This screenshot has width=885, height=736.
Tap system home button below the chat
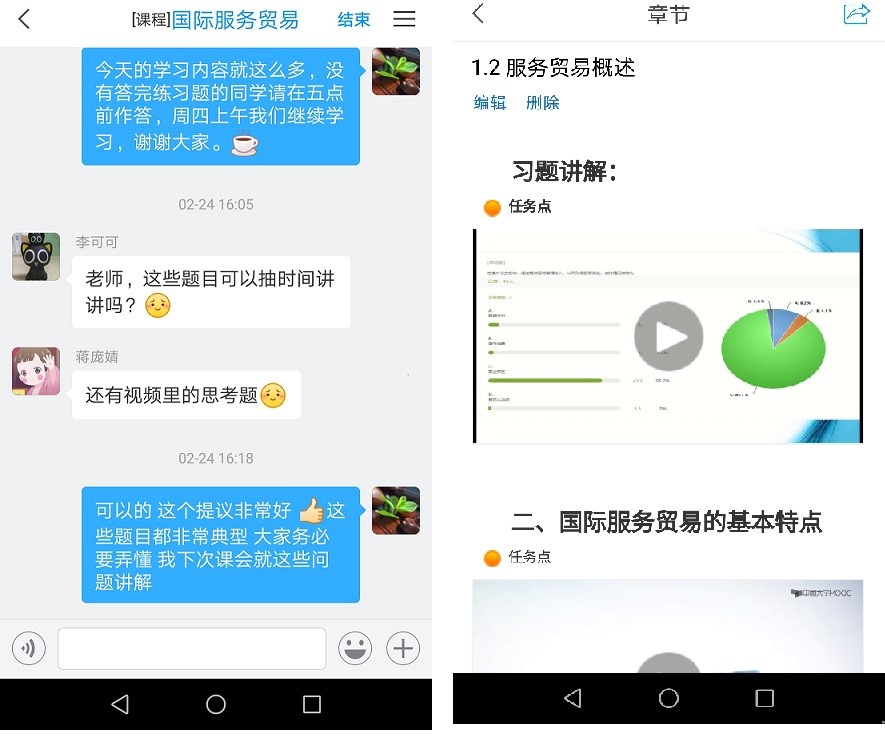point(216,704)
